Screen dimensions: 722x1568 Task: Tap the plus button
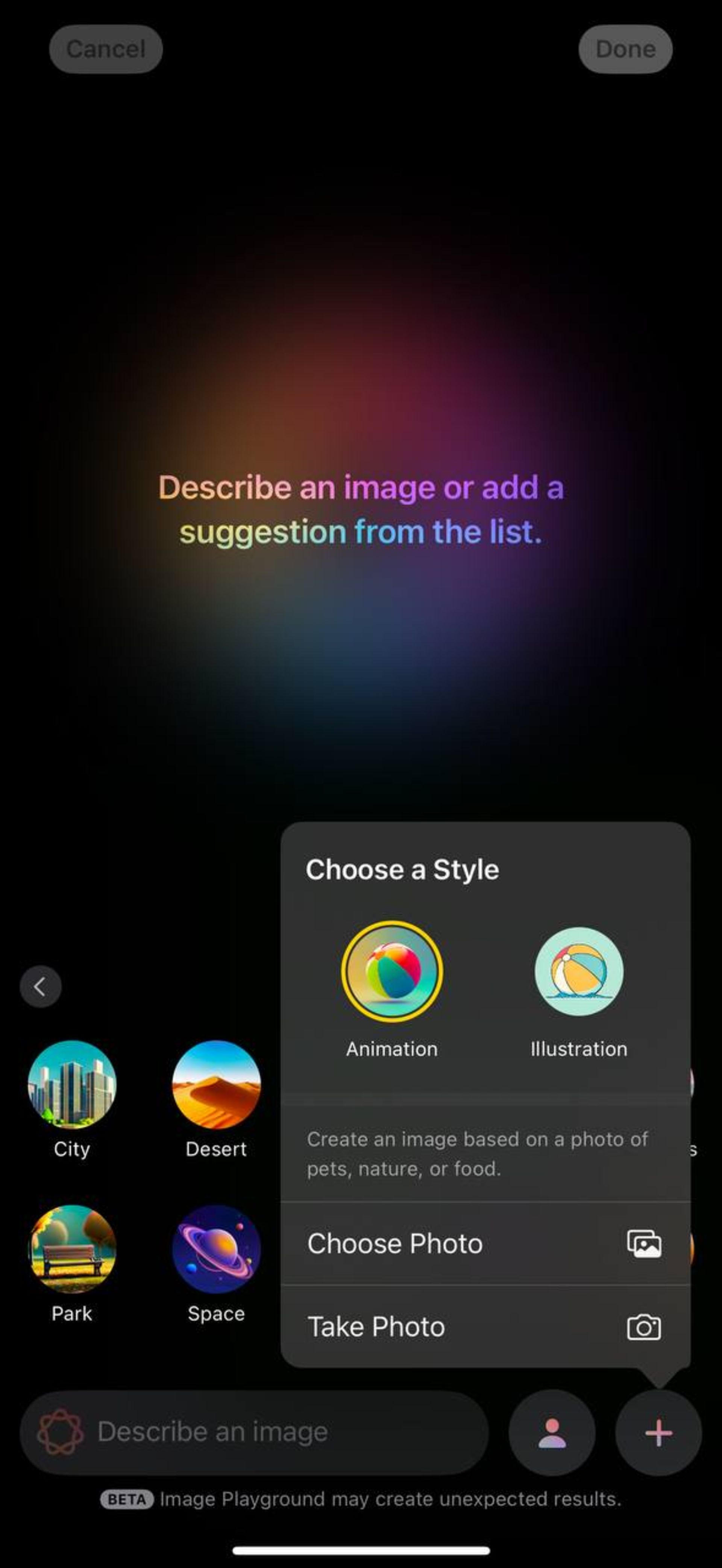[x=658, y=1433]
